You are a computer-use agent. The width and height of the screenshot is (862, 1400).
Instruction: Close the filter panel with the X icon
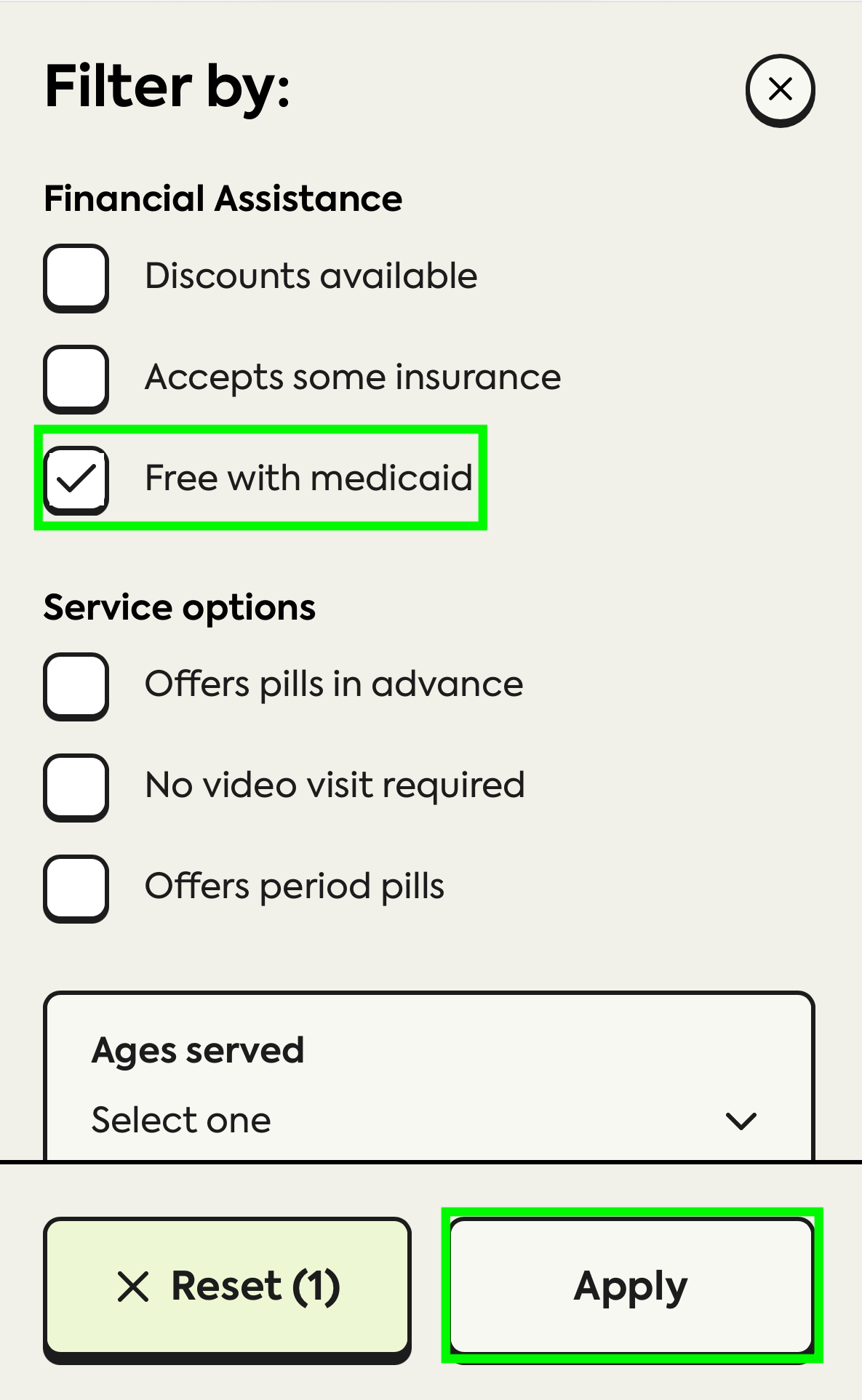(780, 89)
